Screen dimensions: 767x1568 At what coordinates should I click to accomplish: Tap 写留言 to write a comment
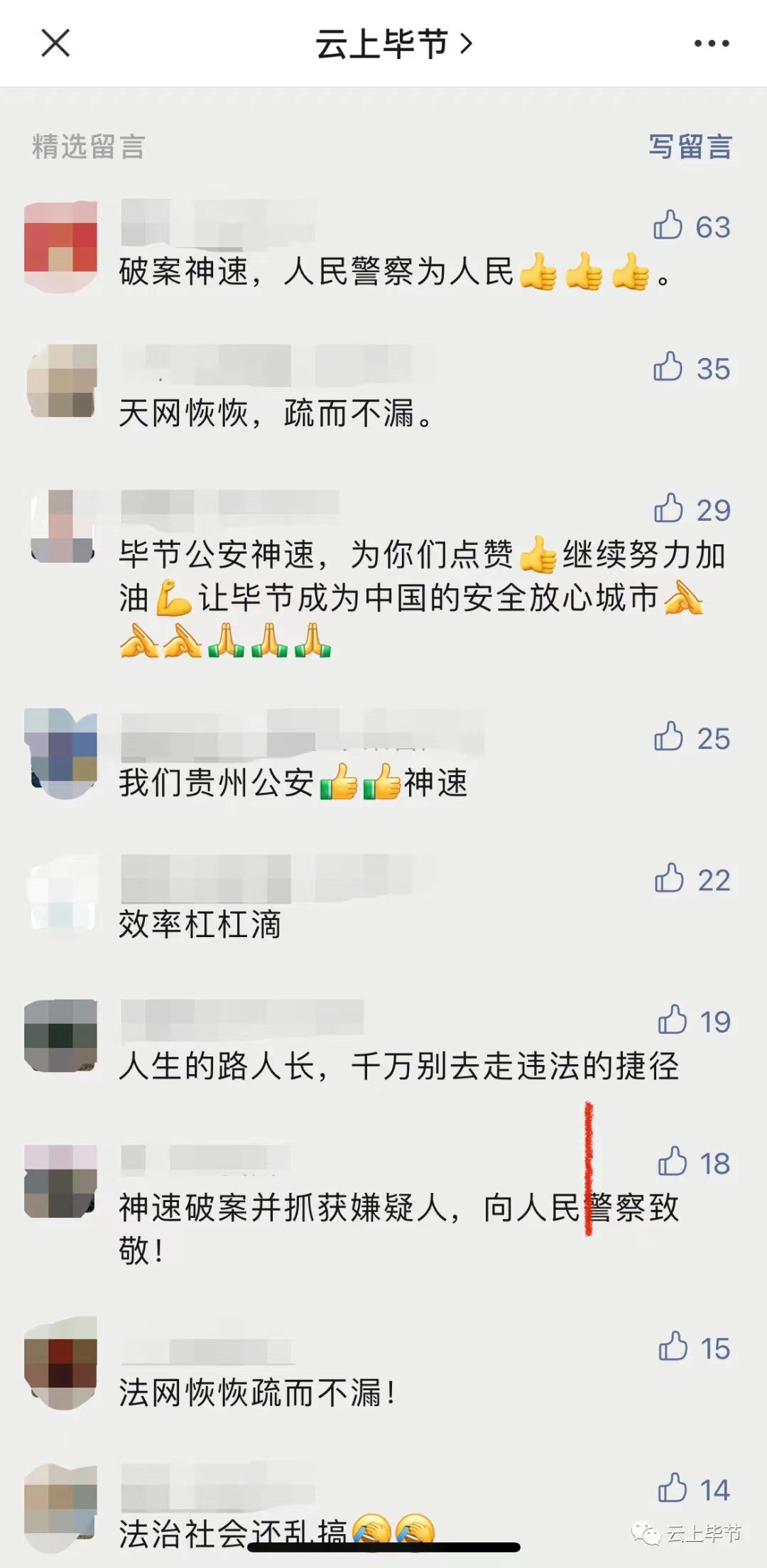click(x=689, y=147)
